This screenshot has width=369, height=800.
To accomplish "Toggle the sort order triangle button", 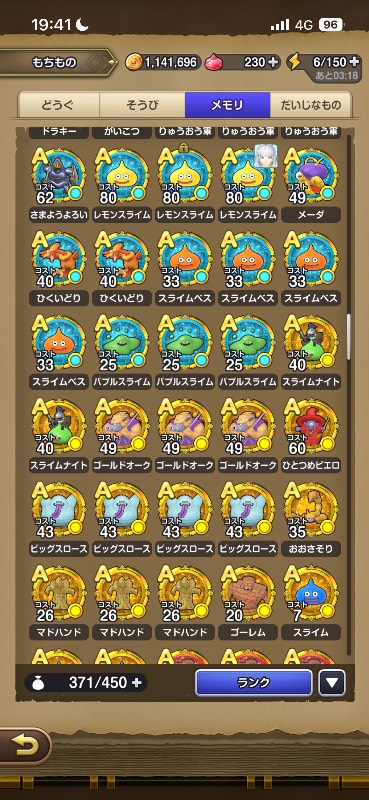I will (x=332, y=683).
